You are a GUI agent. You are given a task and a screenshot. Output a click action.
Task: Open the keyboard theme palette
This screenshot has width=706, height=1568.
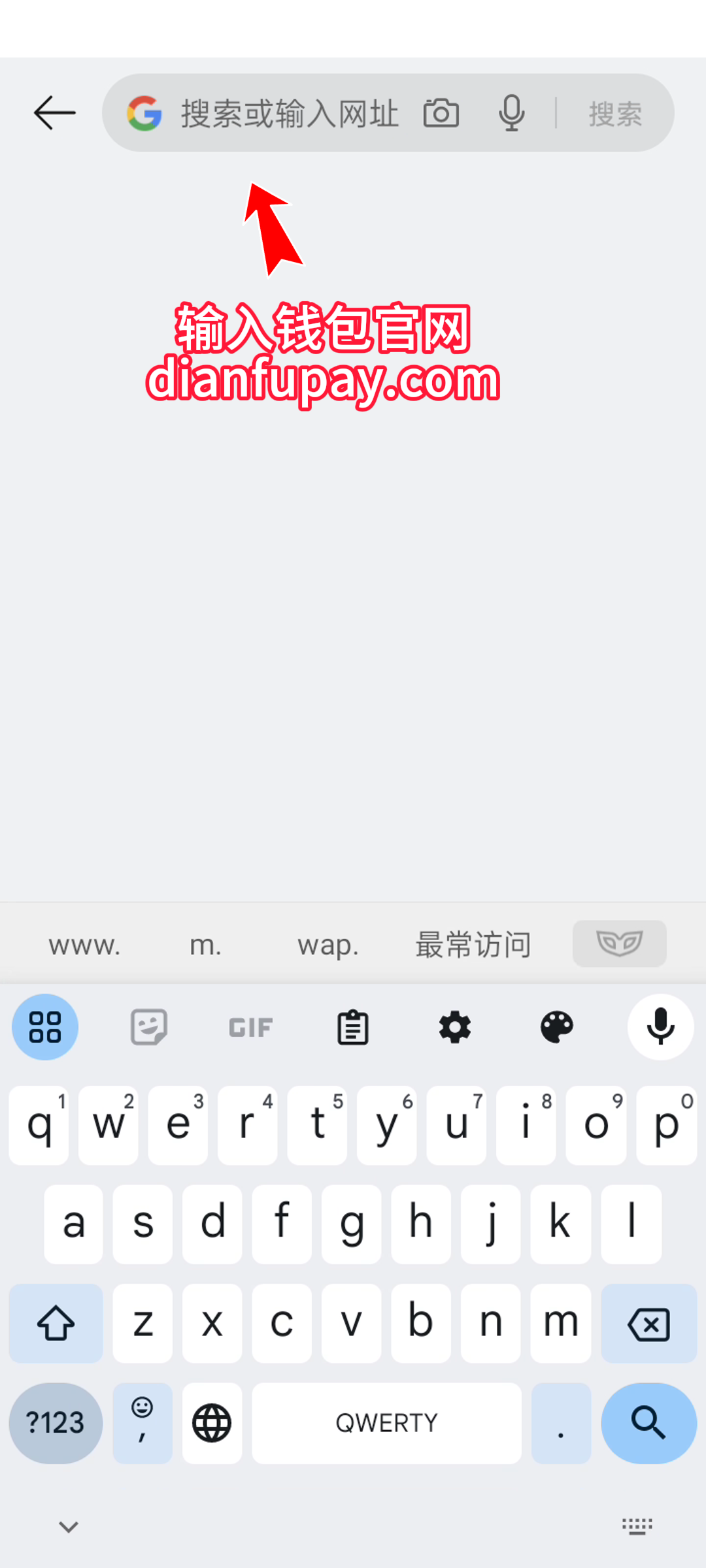(x=557, y=1027)
